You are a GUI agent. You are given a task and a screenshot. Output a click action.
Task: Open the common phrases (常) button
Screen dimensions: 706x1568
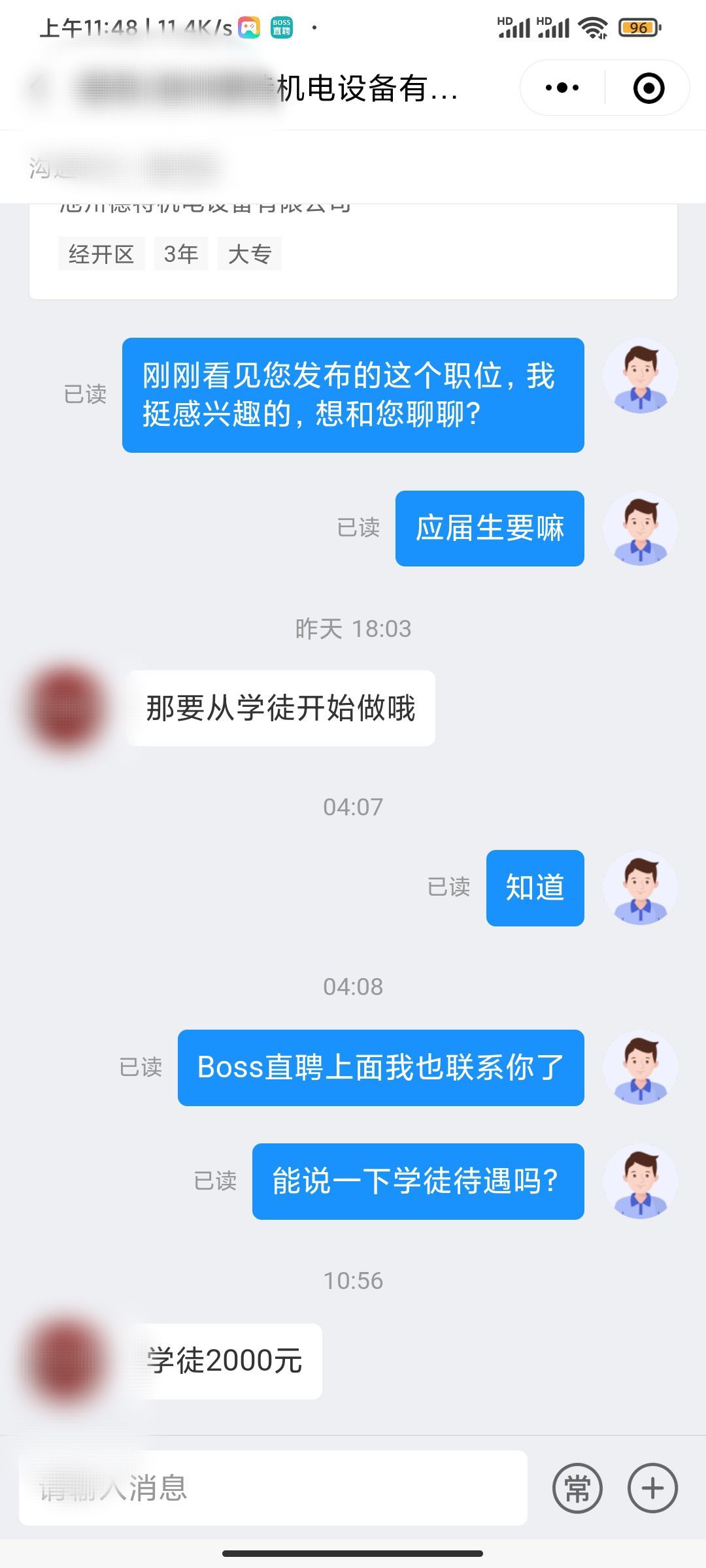pyautogui.click(x=577, y=1488)
